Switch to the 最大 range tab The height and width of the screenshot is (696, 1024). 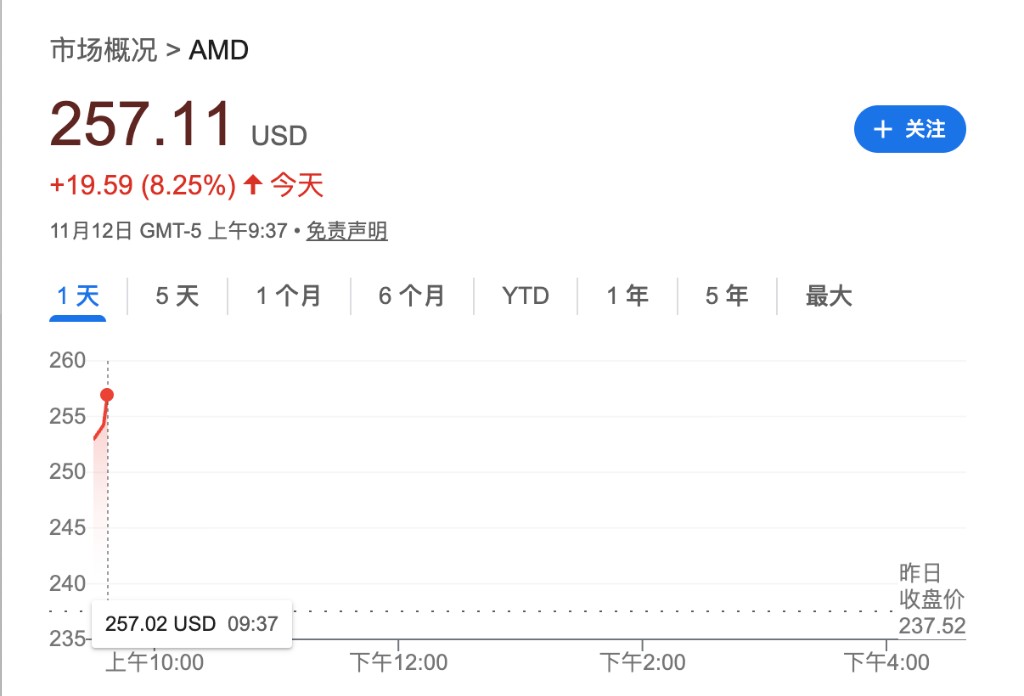pyautogui.click(x=829, y=296)
